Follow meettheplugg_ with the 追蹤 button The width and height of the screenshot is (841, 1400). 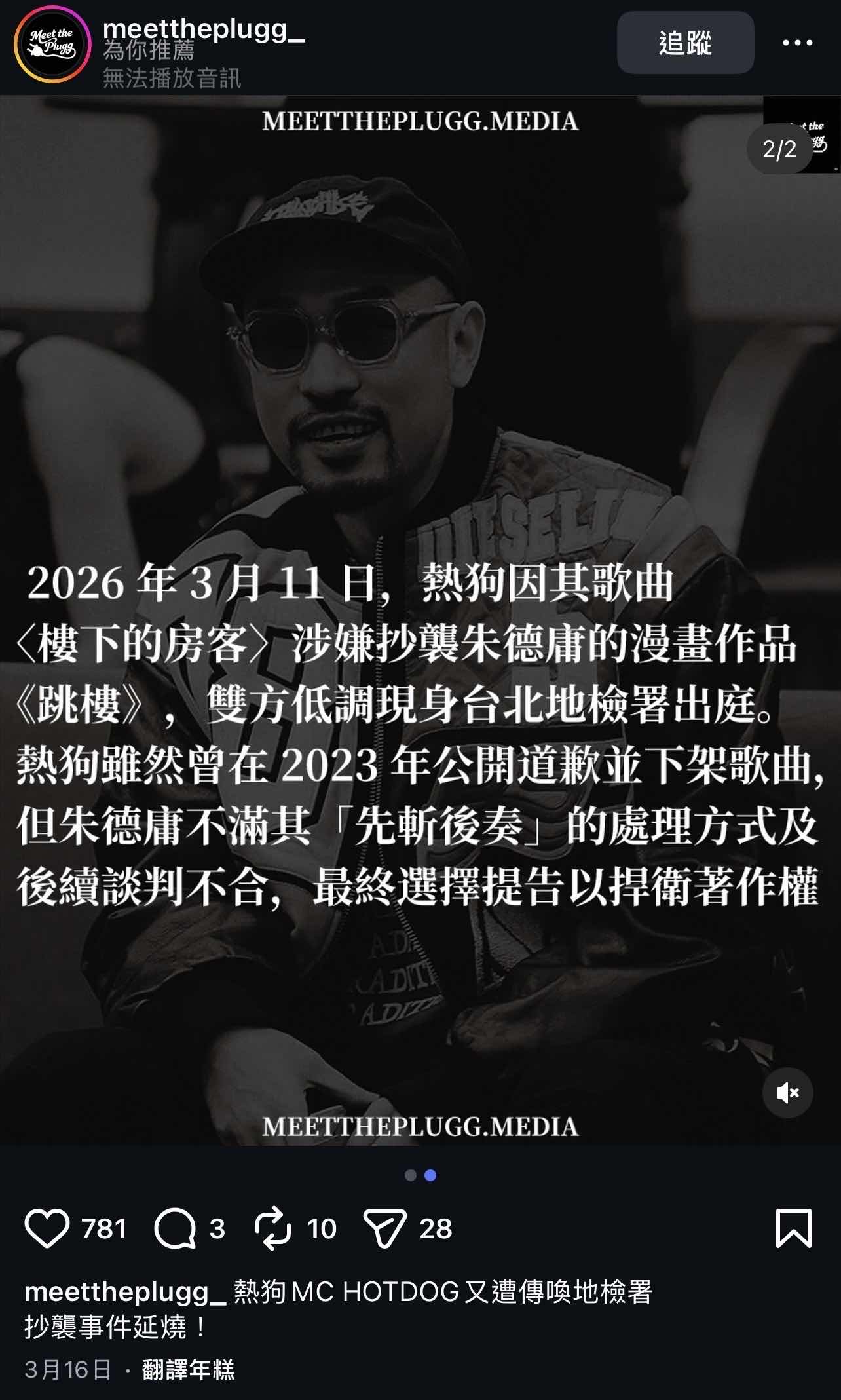point(685,44)
